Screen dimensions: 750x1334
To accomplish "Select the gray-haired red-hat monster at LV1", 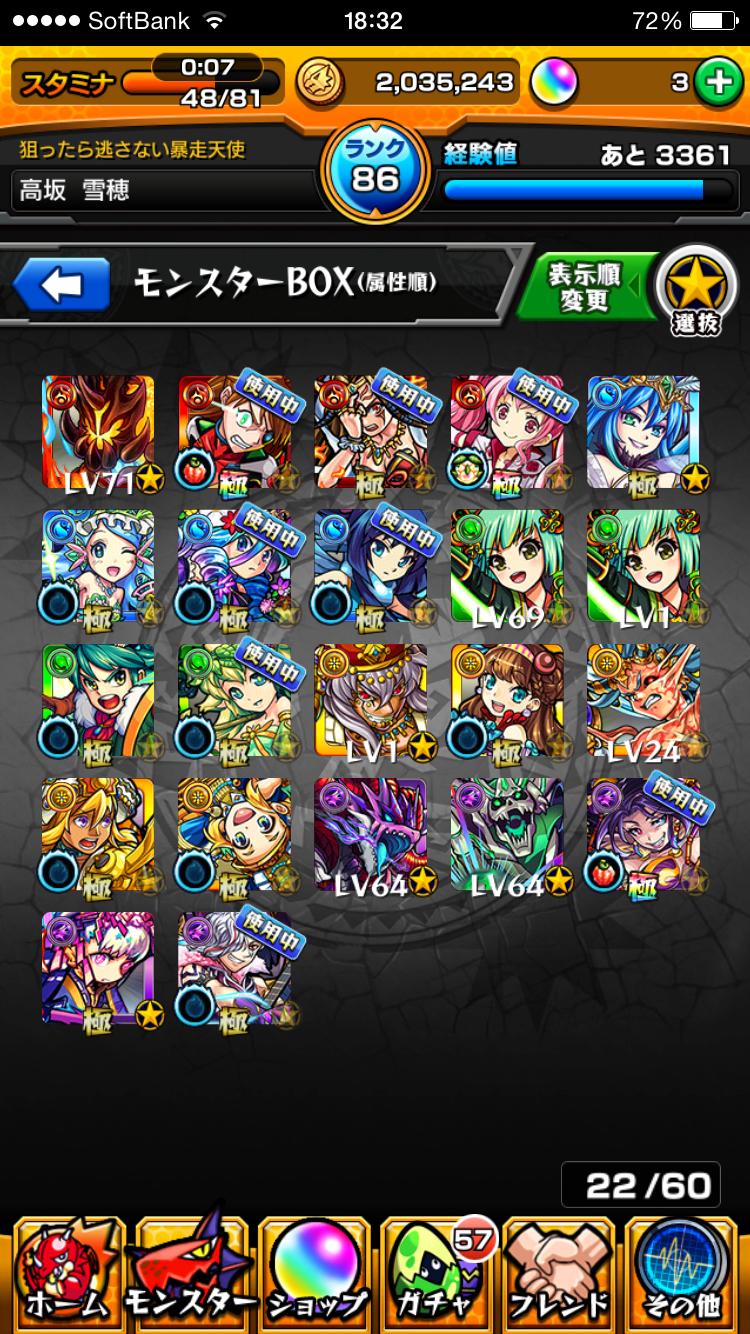I will coord(371,701).
